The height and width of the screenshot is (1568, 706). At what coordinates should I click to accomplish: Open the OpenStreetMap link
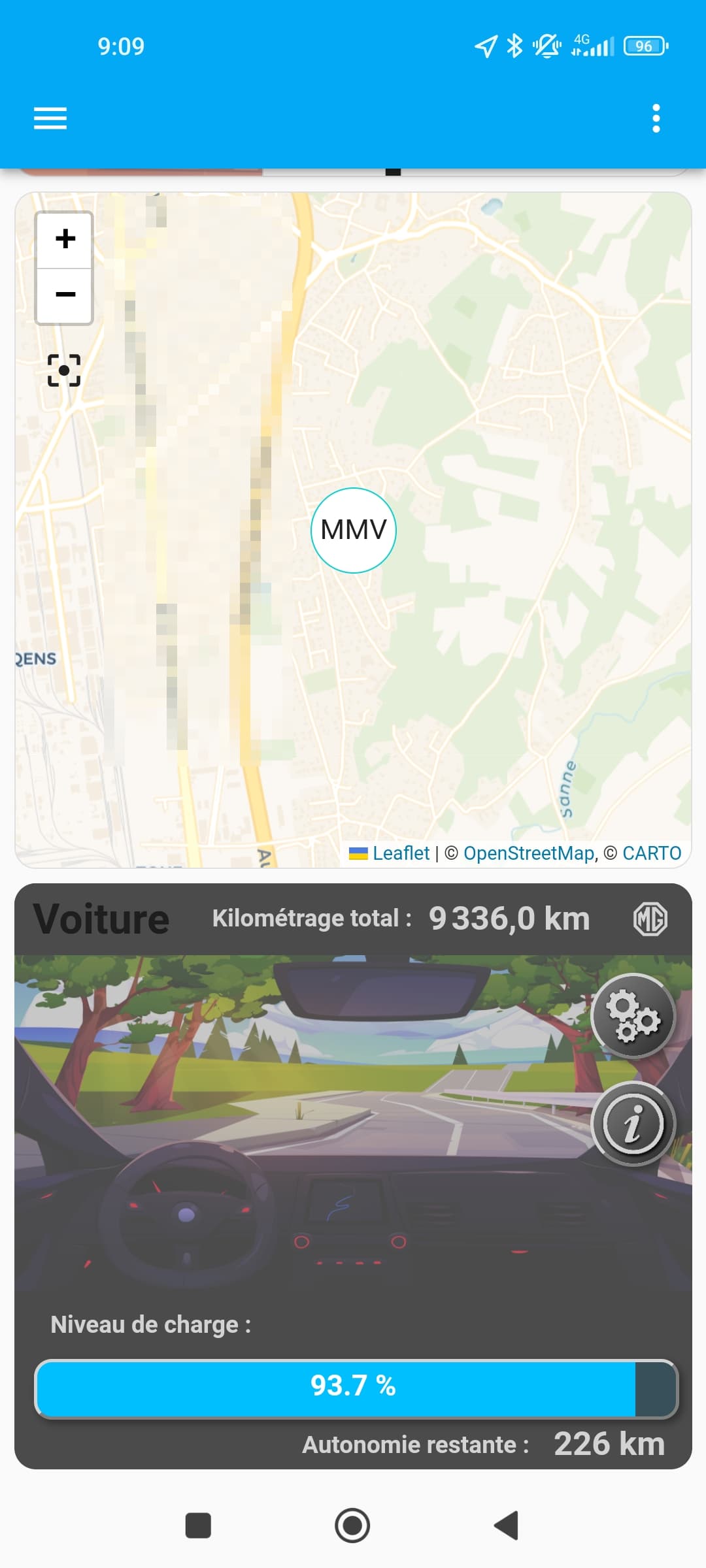529,853
